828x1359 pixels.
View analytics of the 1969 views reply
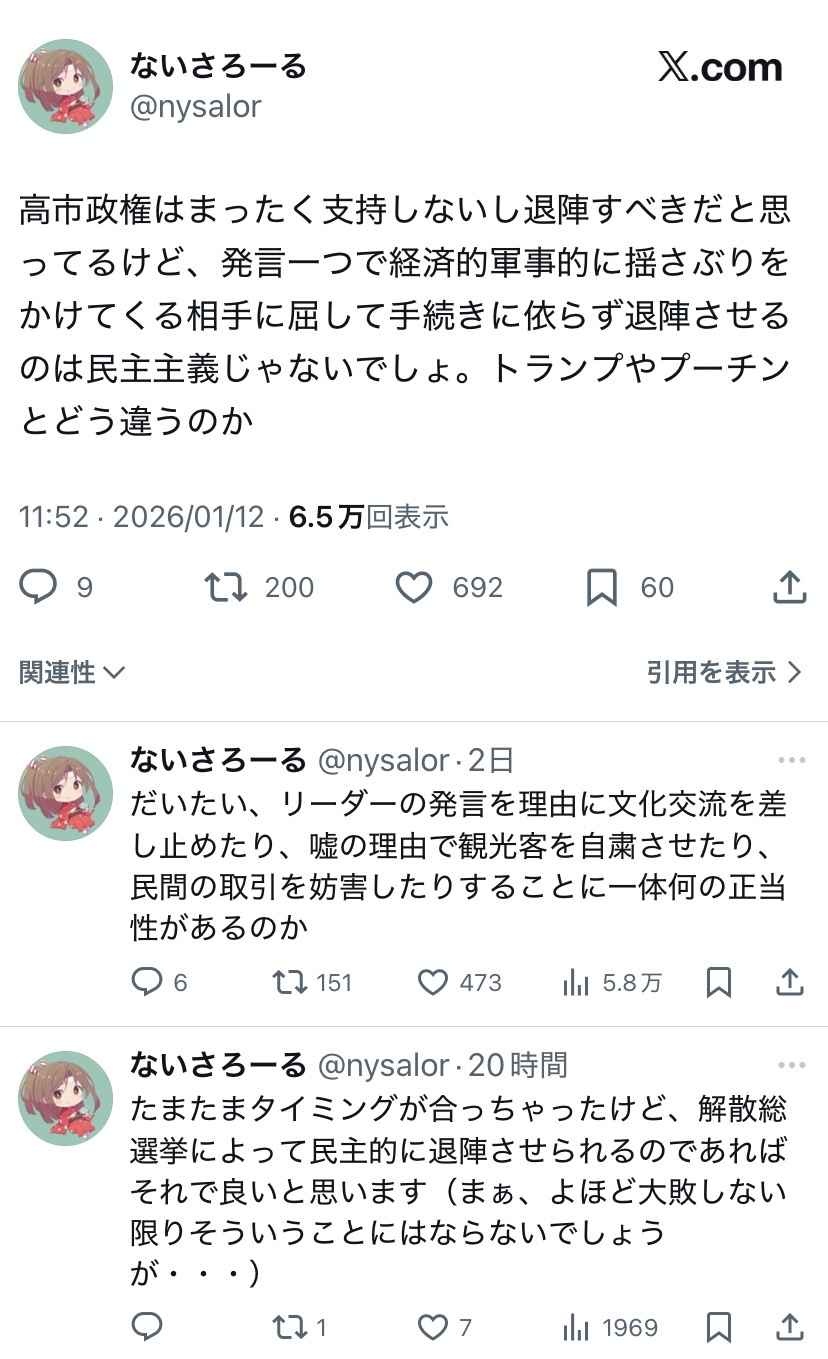[x=576, y=1327]
